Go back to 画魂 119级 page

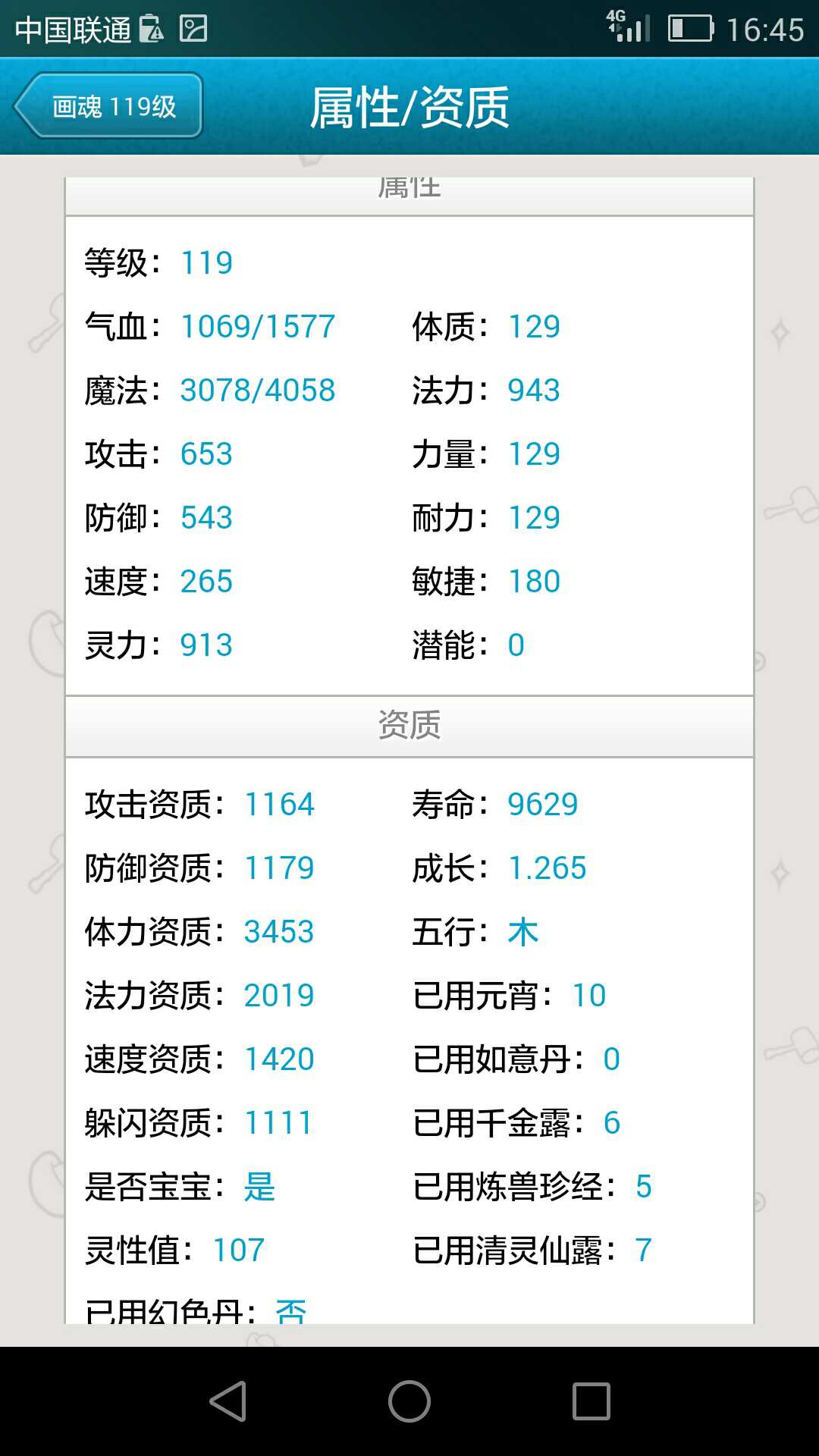point(108,106)
